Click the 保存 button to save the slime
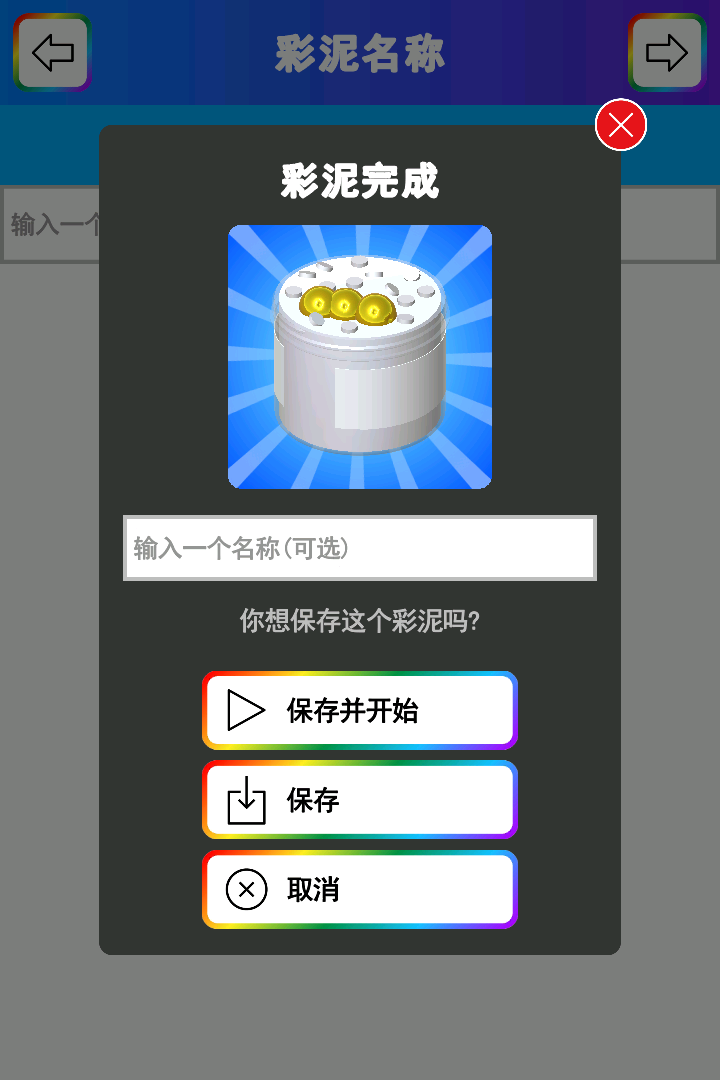The height and width of the screenshot is (1080, 720). click(x=360, y=799)
